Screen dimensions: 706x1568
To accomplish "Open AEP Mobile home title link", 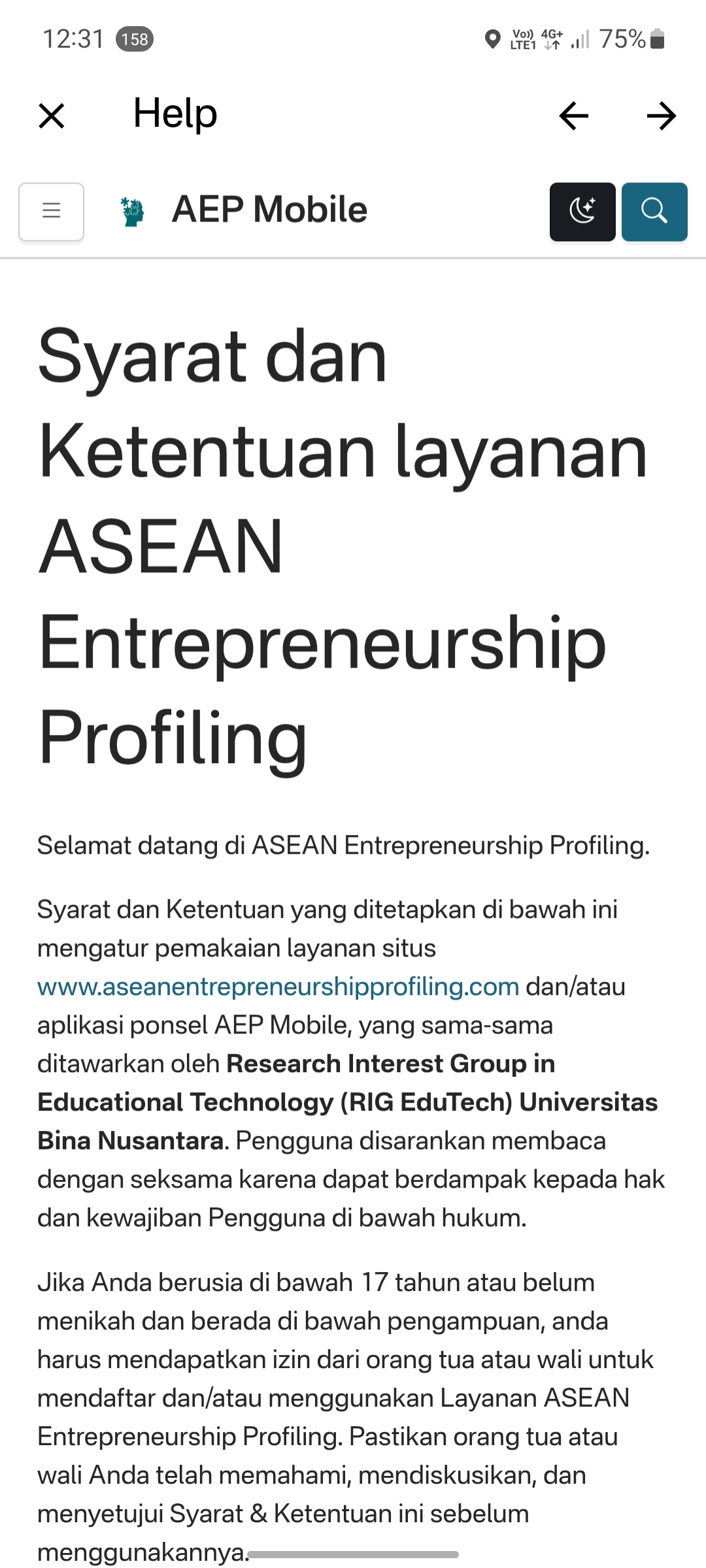I will pyautogui.click(x=269, y=210).
